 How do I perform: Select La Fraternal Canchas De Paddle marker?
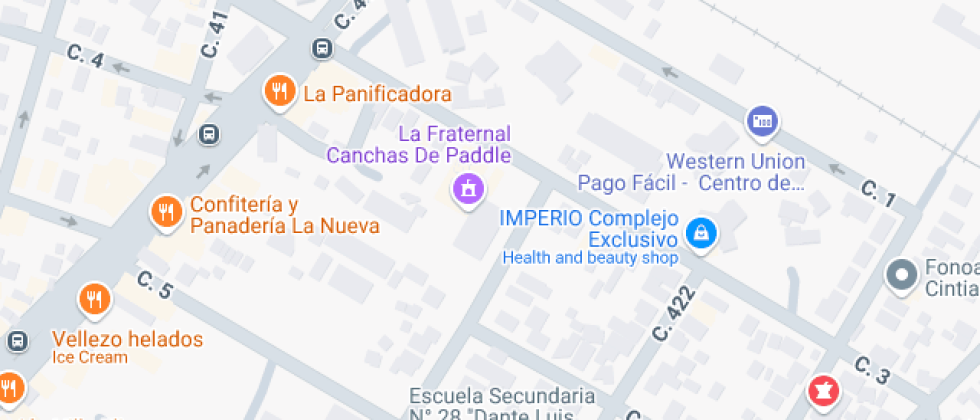point(467,188)
